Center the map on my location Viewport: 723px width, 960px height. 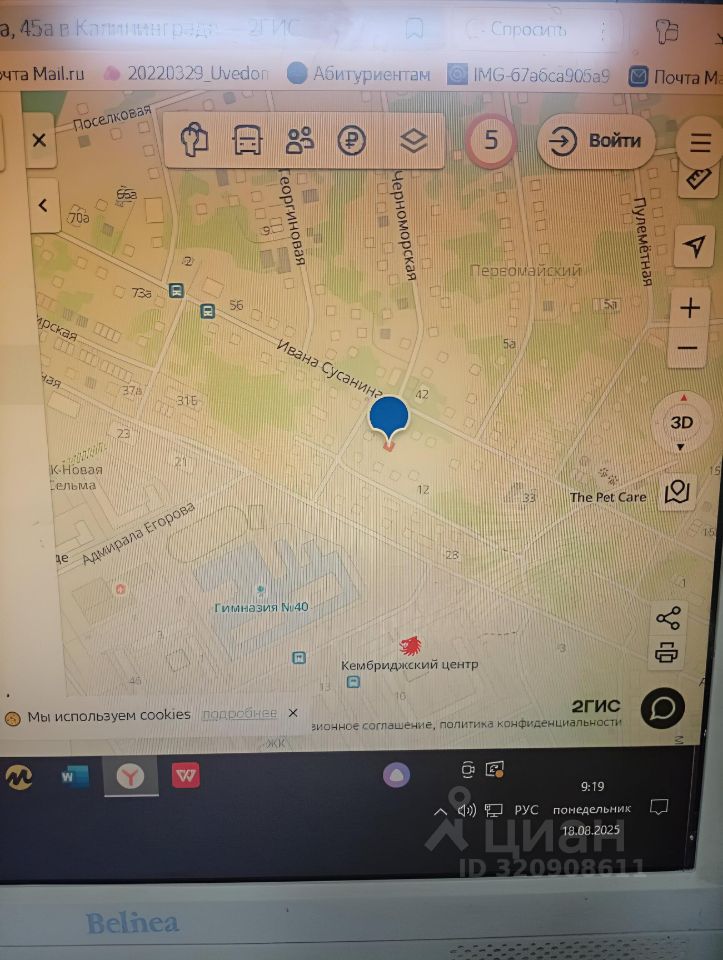point(693,246)
